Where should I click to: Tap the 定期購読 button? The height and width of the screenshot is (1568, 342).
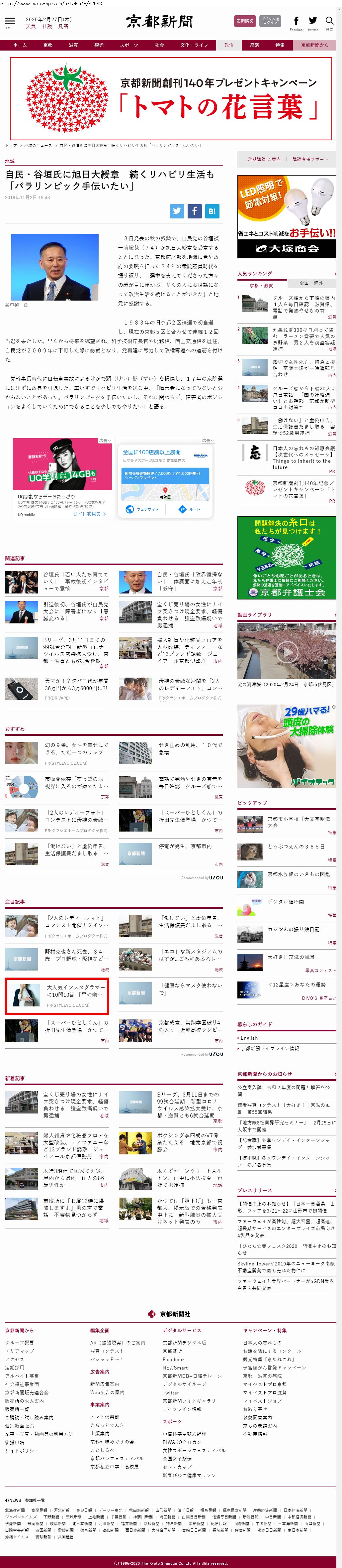245,21
